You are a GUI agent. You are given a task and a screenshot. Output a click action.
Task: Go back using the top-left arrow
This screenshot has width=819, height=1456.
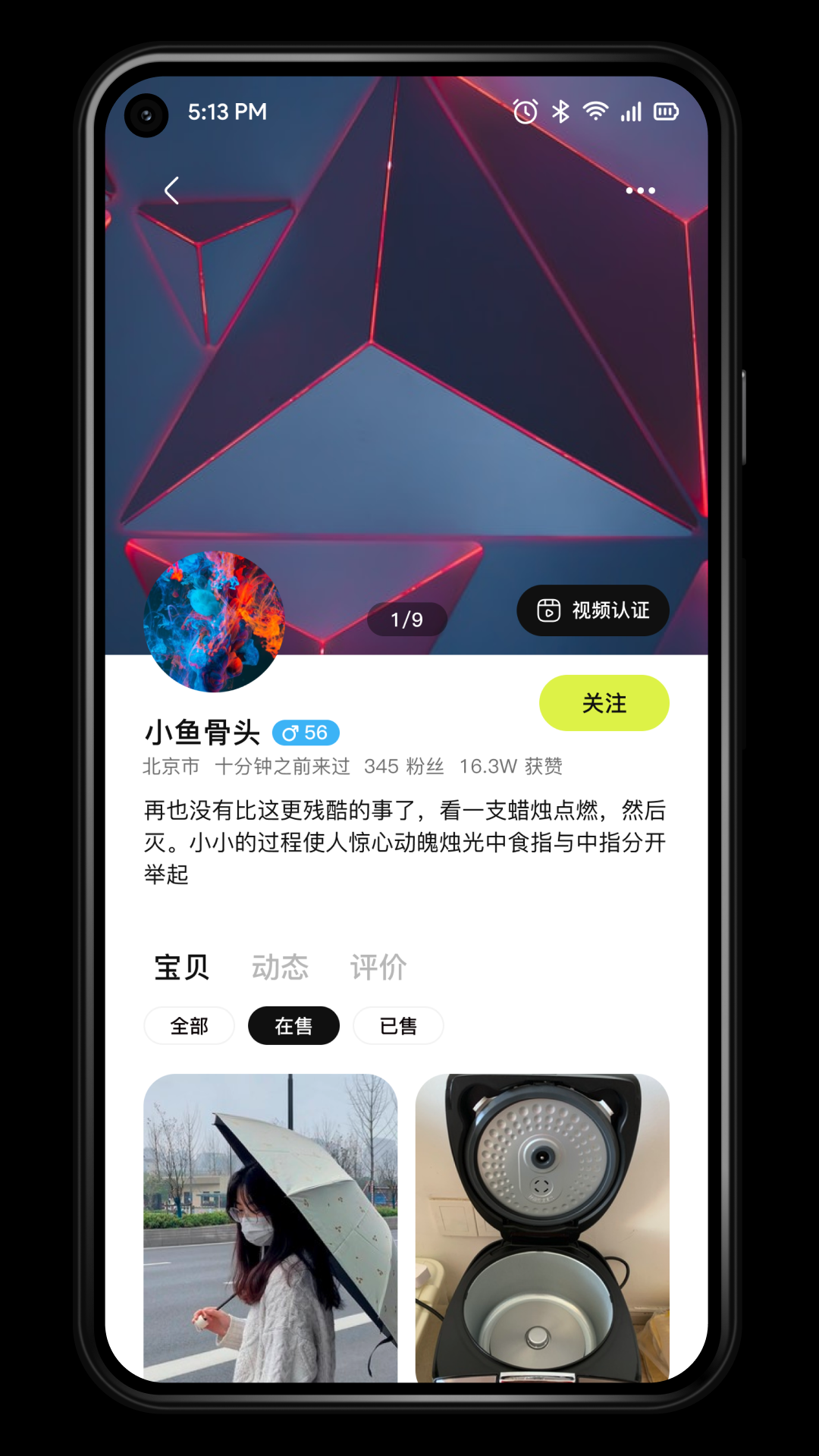pos(172,191)
